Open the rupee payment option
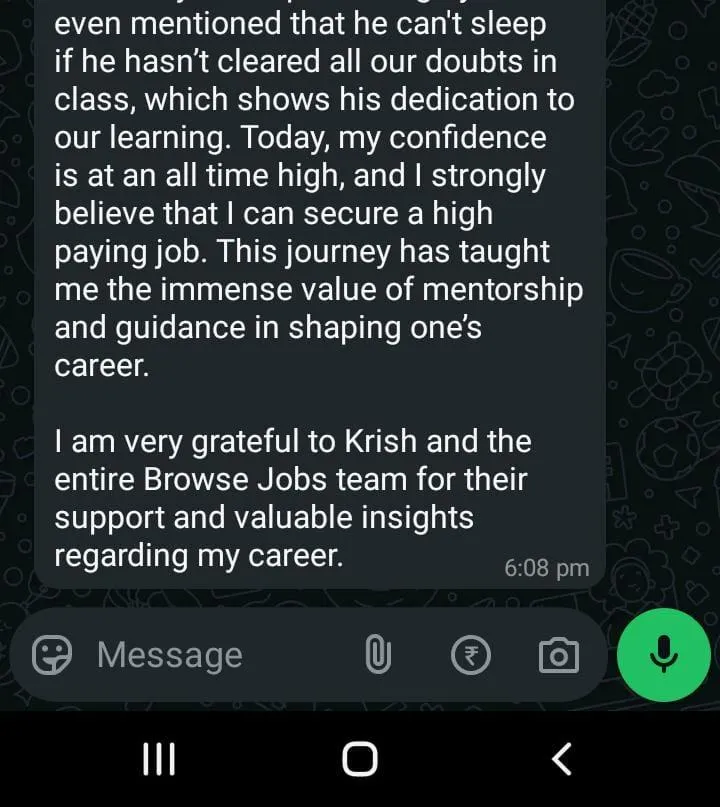The height and width of the screenshot is (807, 720). tap(471, 656)
